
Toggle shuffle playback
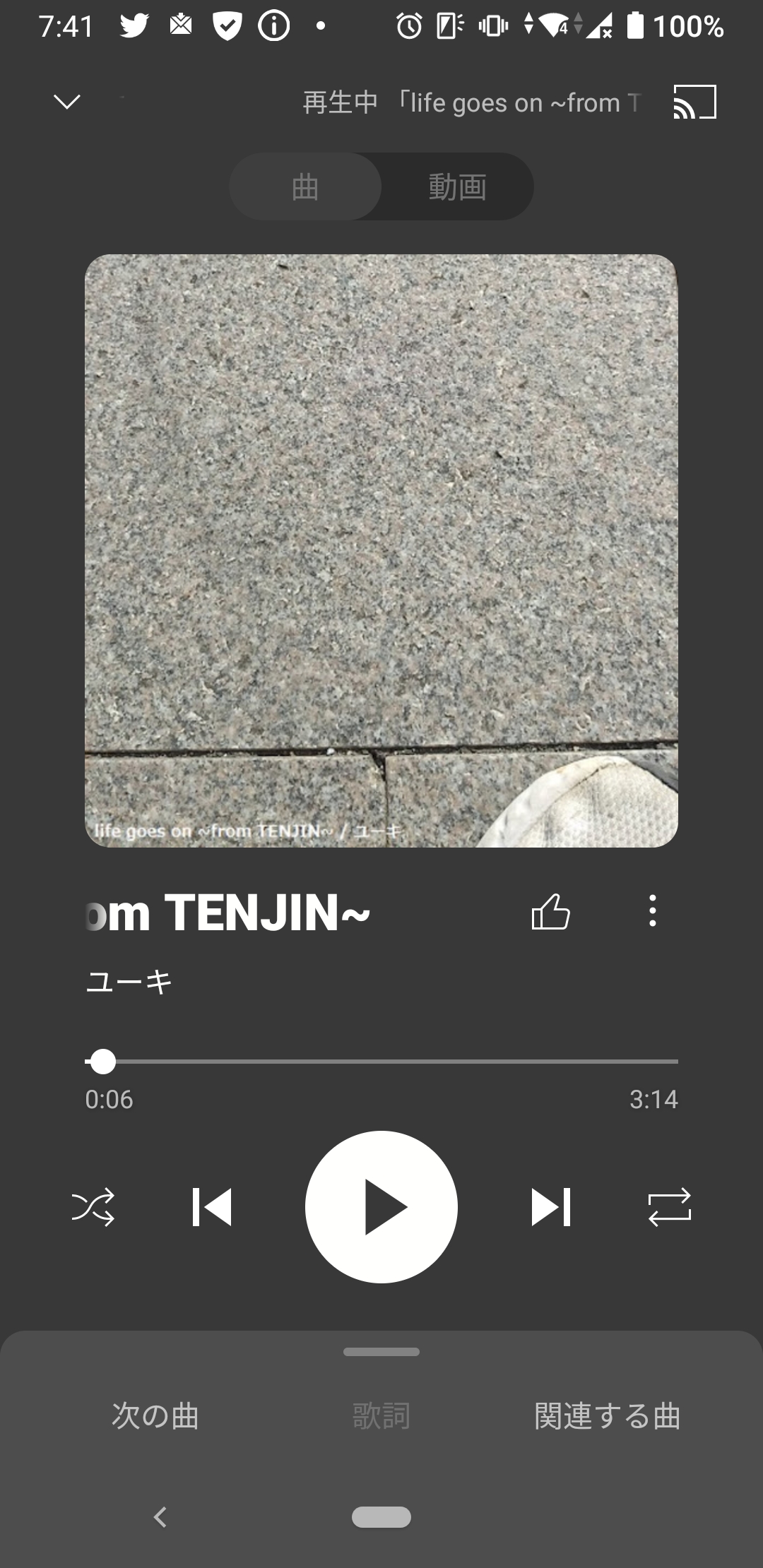coord(93,1207)
